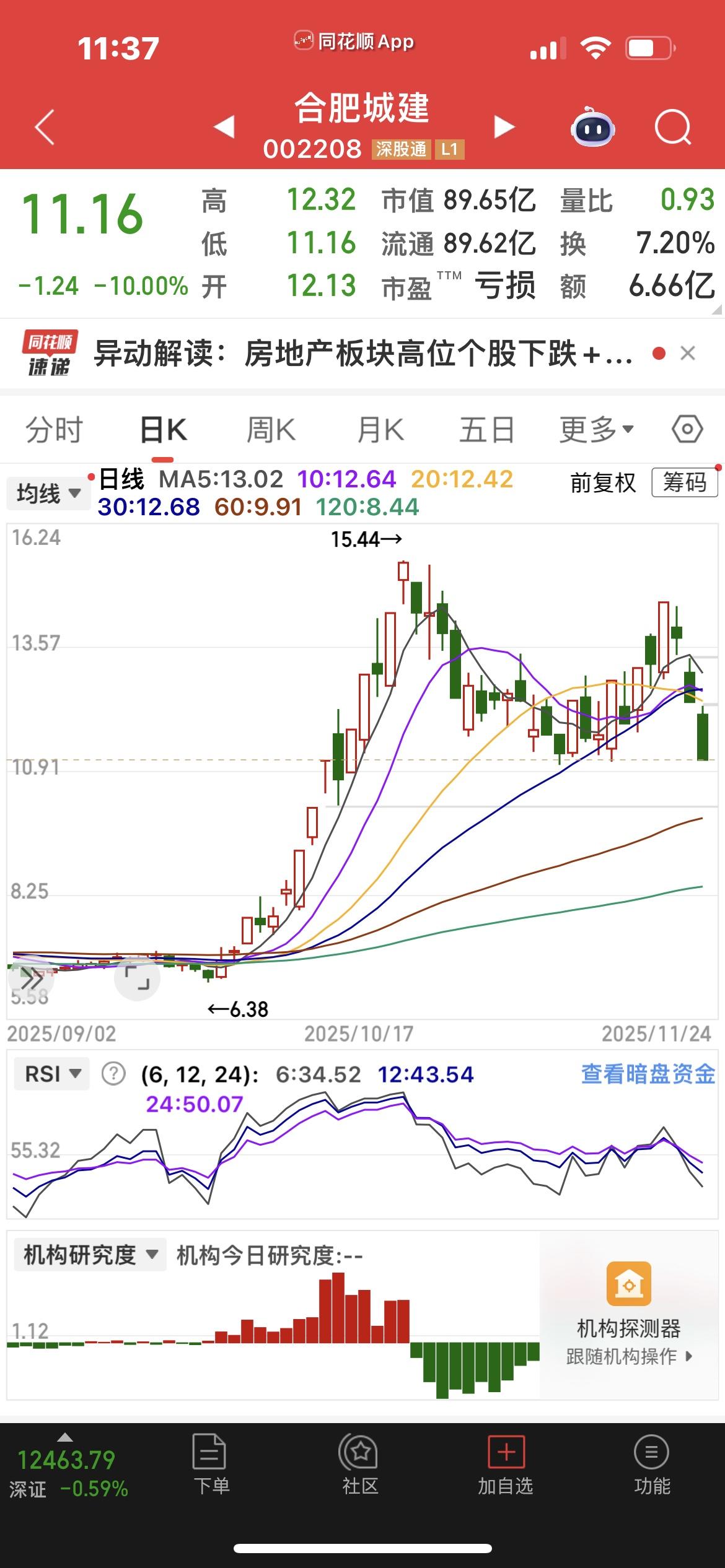Open 下单 to place an order

tap(211, 1464)
